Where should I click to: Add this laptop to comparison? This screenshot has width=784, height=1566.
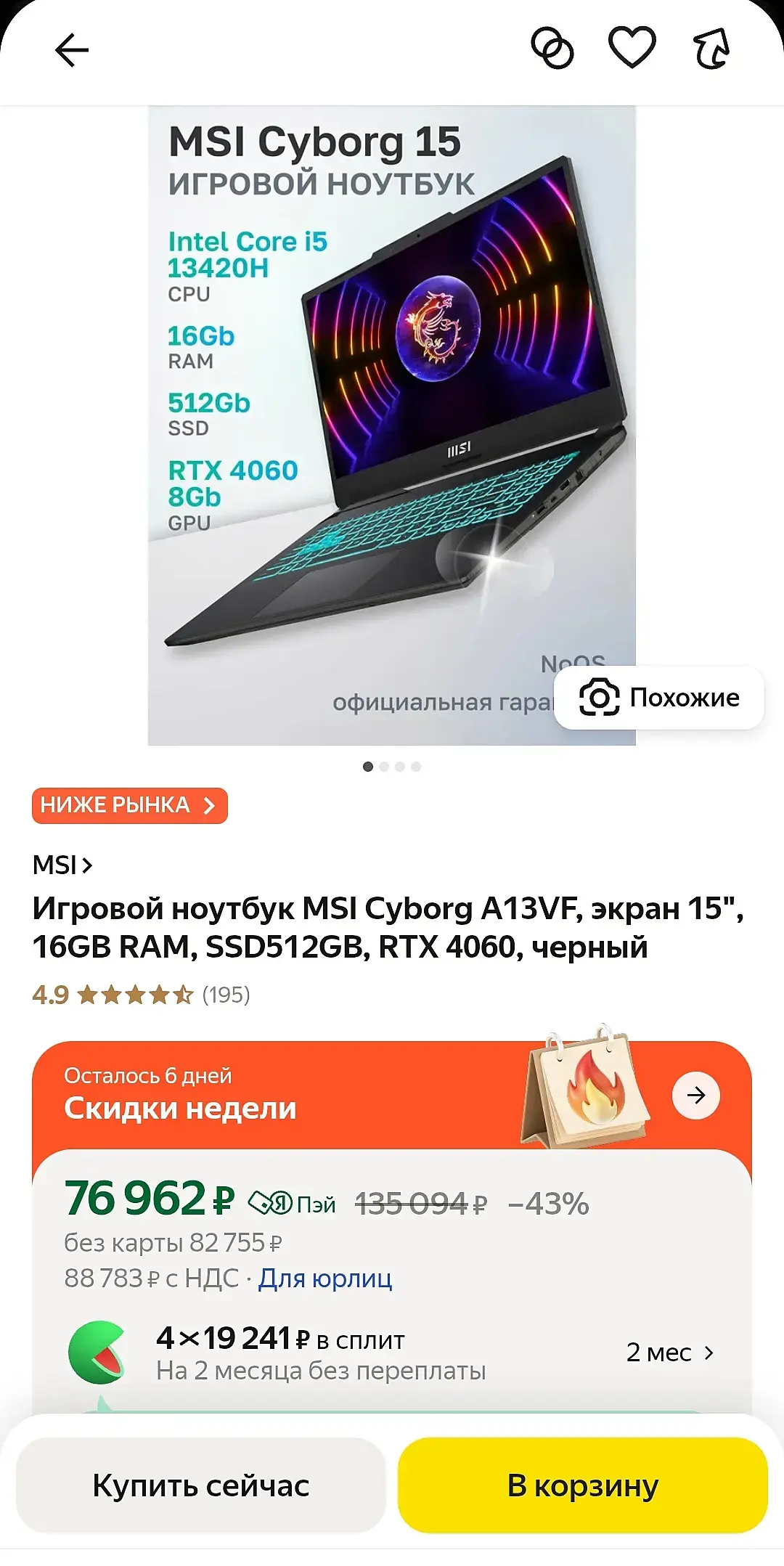[x=552, y=49]
